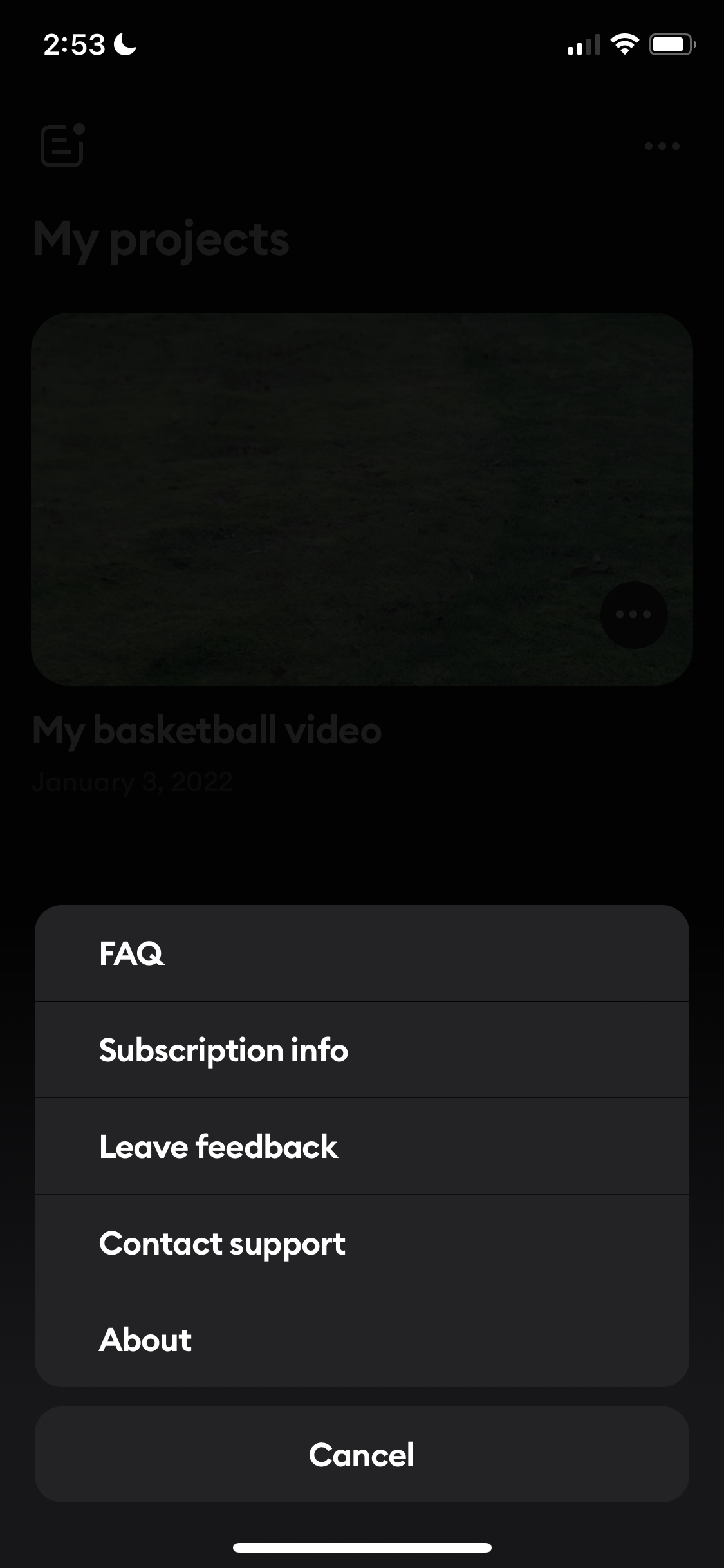Open the My basketball video project title
This screenshot has height=1568, width=724.
coord(207,730)
